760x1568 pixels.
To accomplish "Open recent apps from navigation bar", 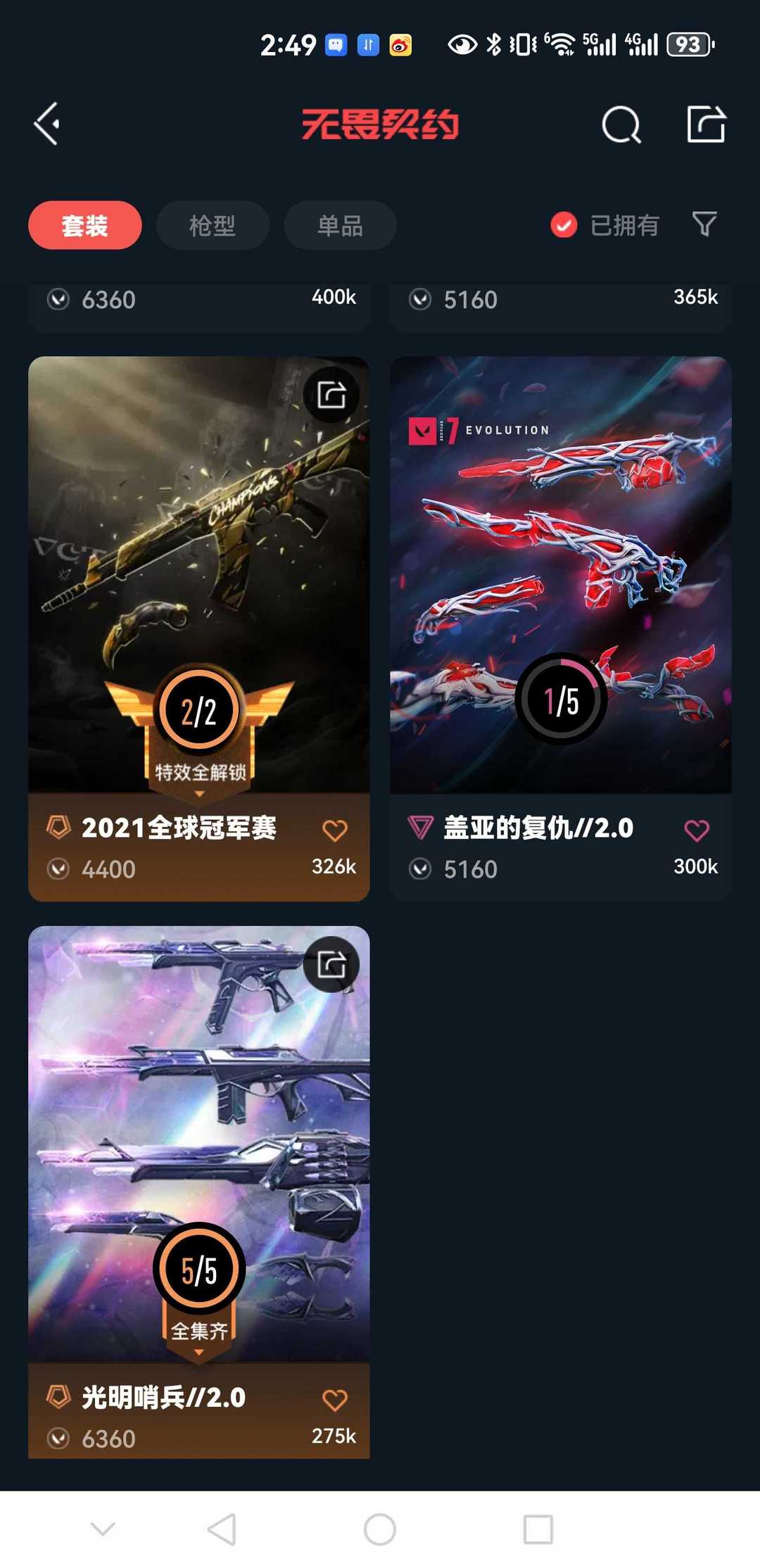I will [x=538, y=1529].
